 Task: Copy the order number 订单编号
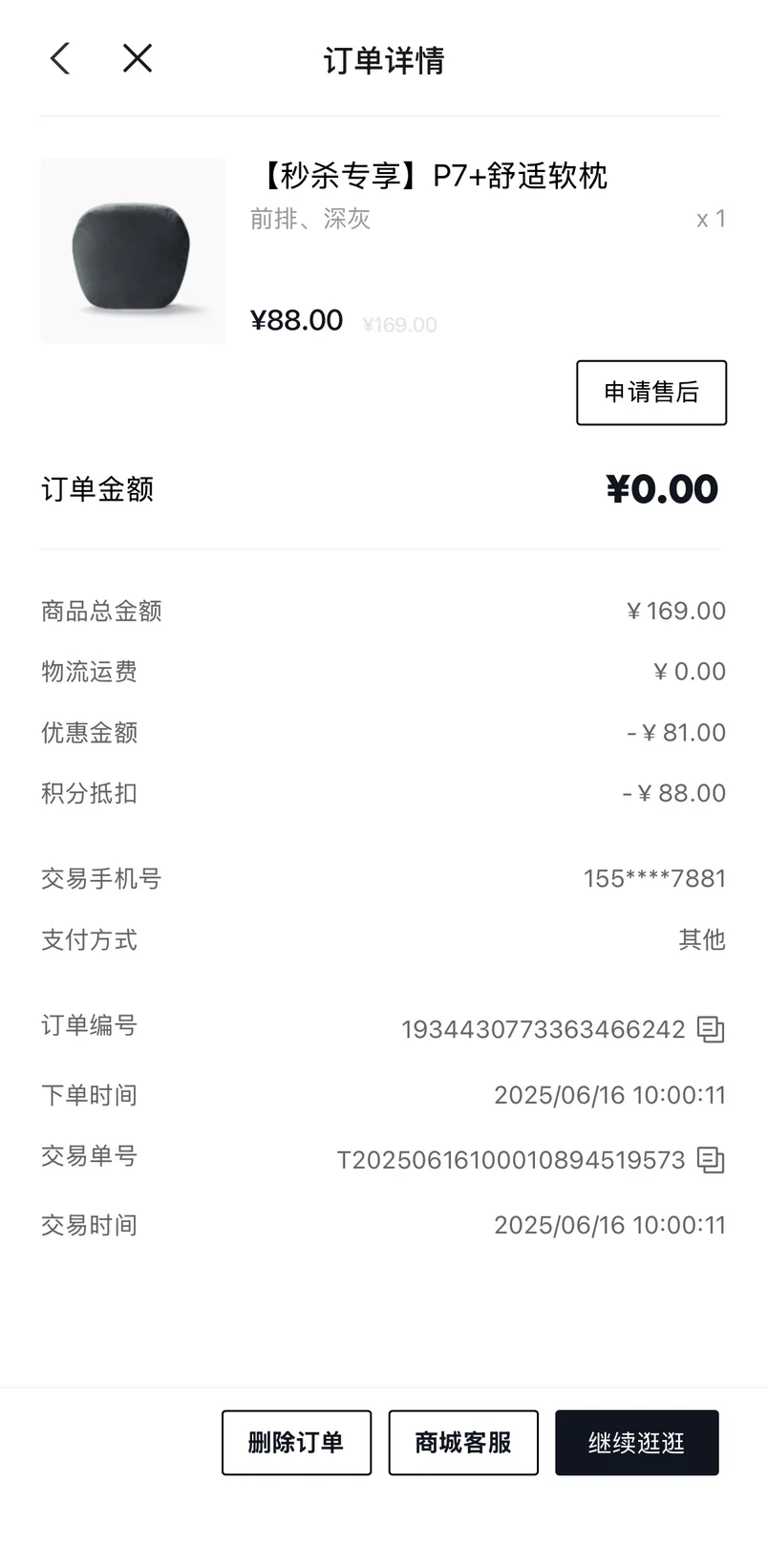point(711,1030)
